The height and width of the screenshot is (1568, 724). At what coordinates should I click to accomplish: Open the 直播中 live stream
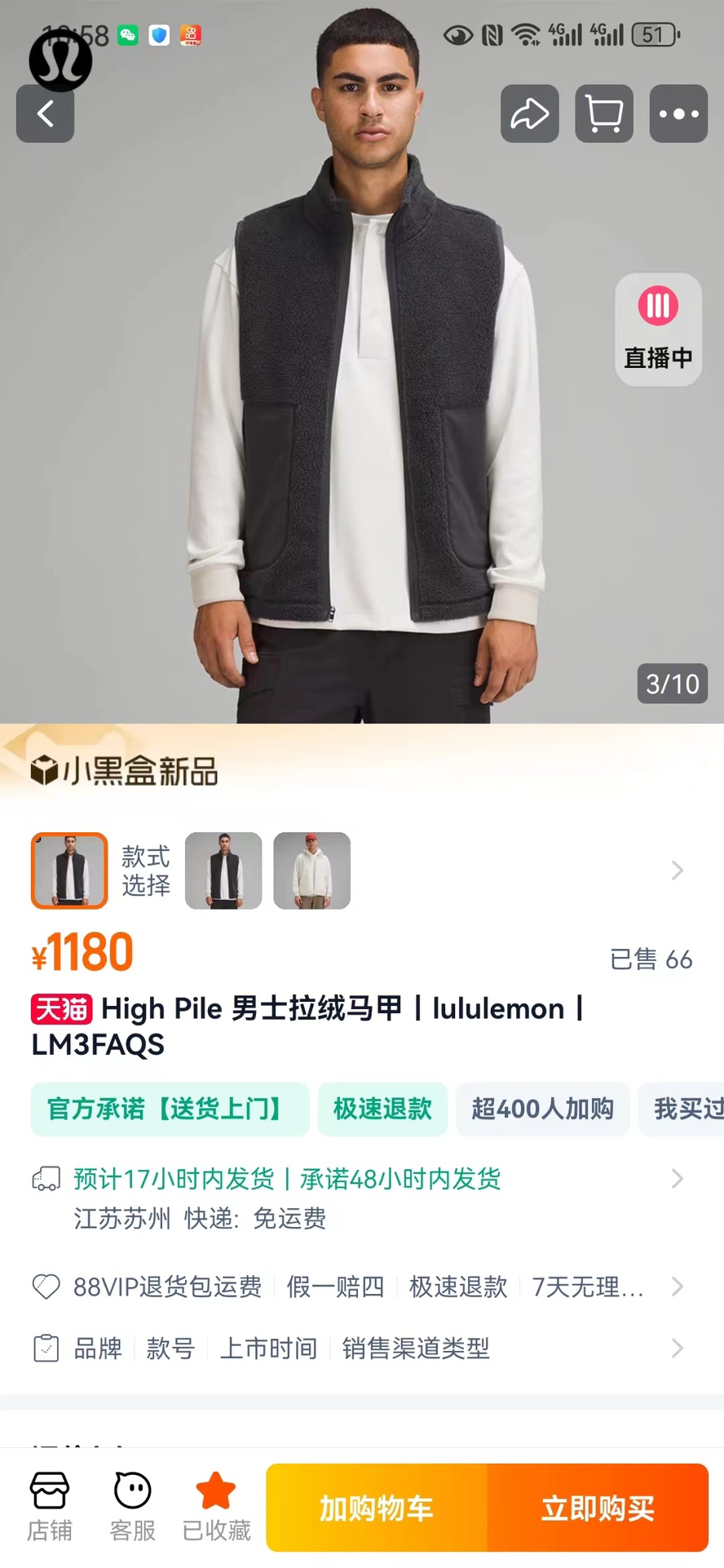point(658,329)
